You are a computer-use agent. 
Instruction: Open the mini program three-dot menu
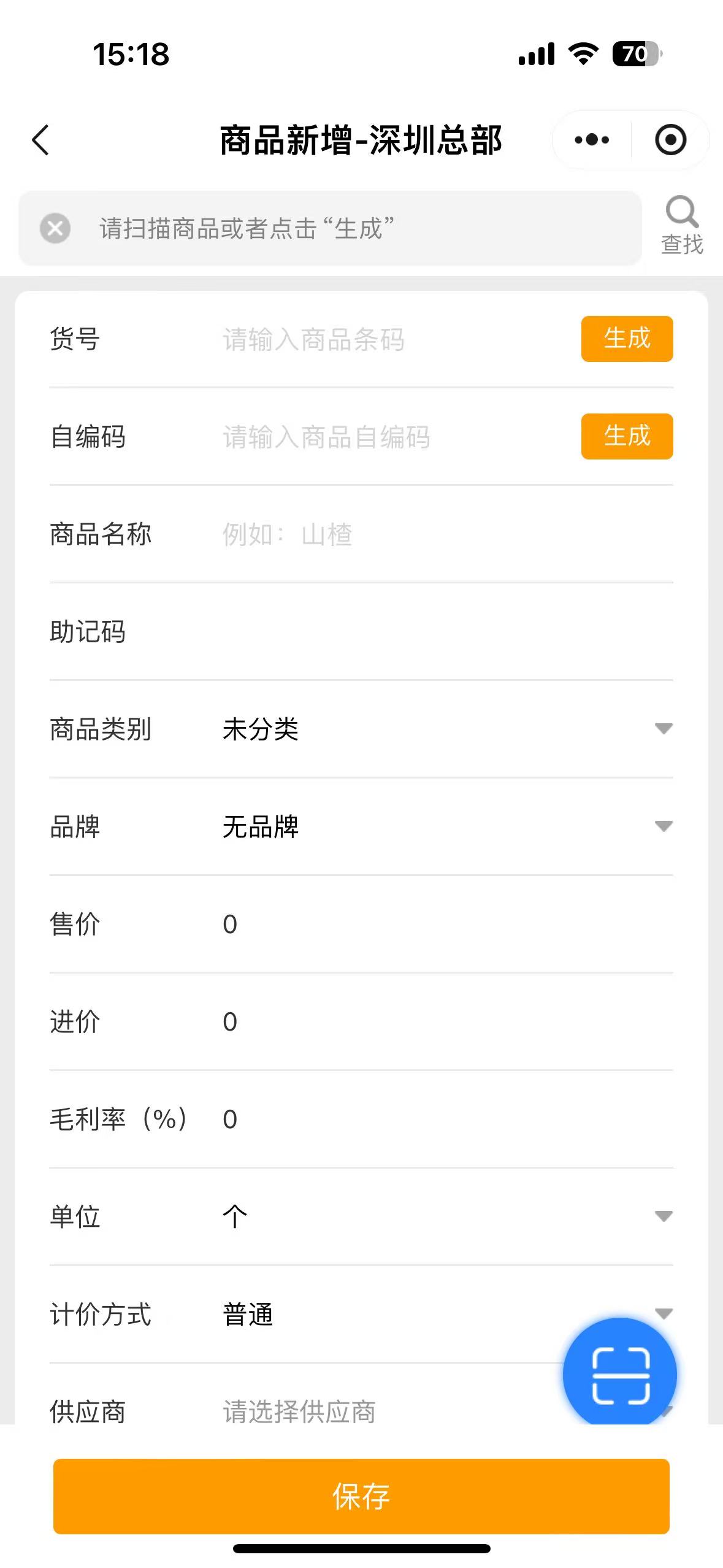pyautogui.click(x=592, y=140)
